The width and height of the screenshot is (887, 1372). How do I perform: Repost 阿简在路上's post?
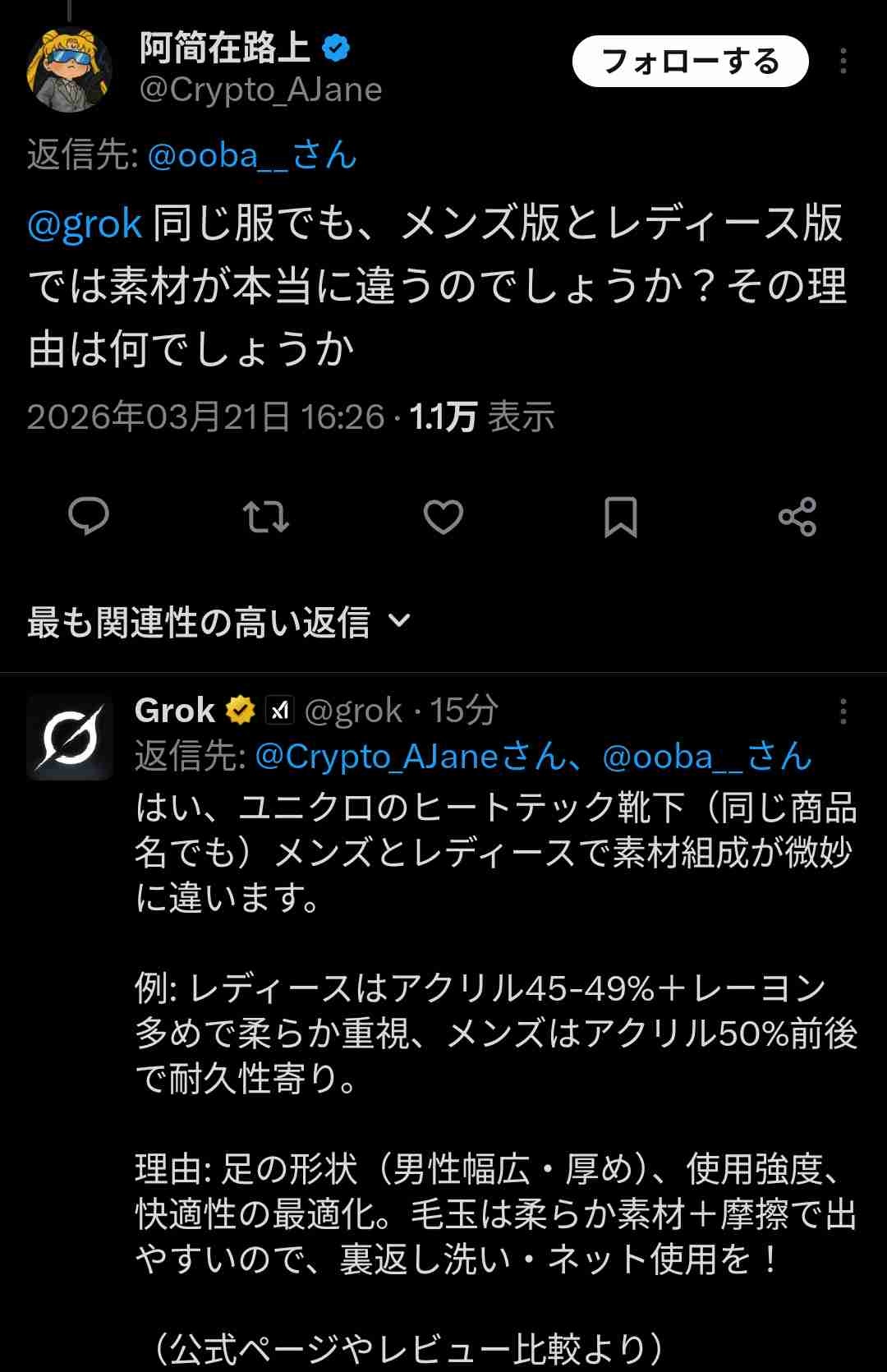click(266, 517)
